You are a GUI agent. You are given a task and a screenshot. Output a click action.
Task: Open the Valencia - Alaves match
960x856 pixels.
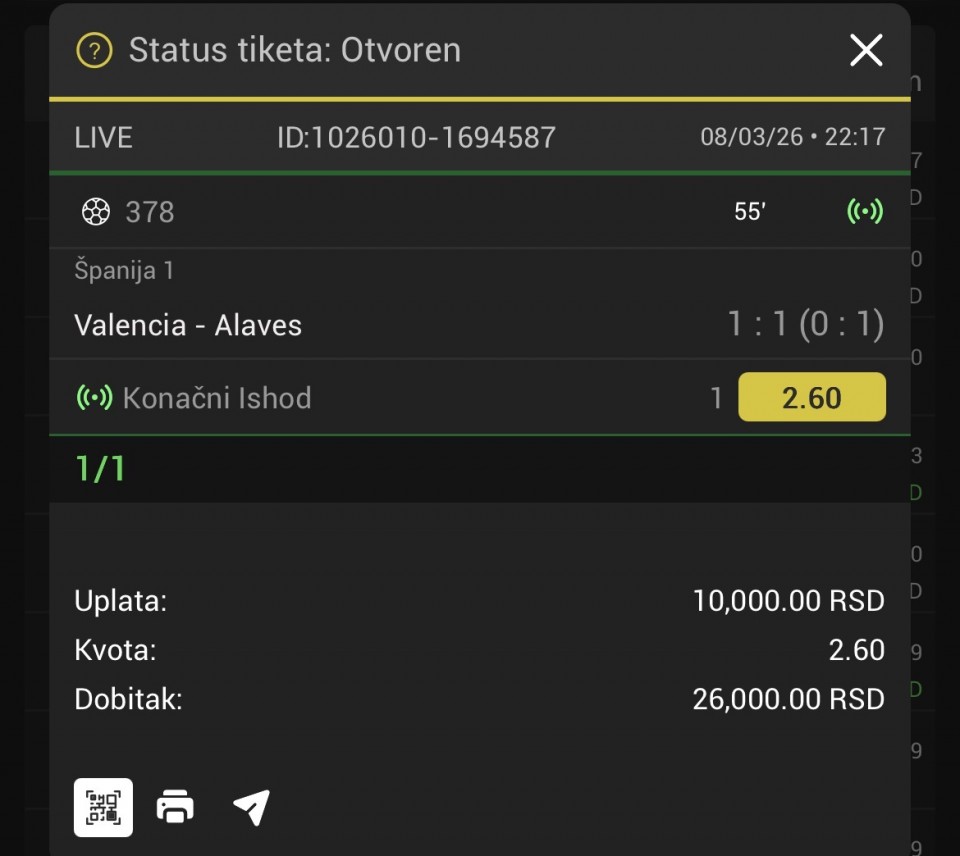[x=188, y=325]
